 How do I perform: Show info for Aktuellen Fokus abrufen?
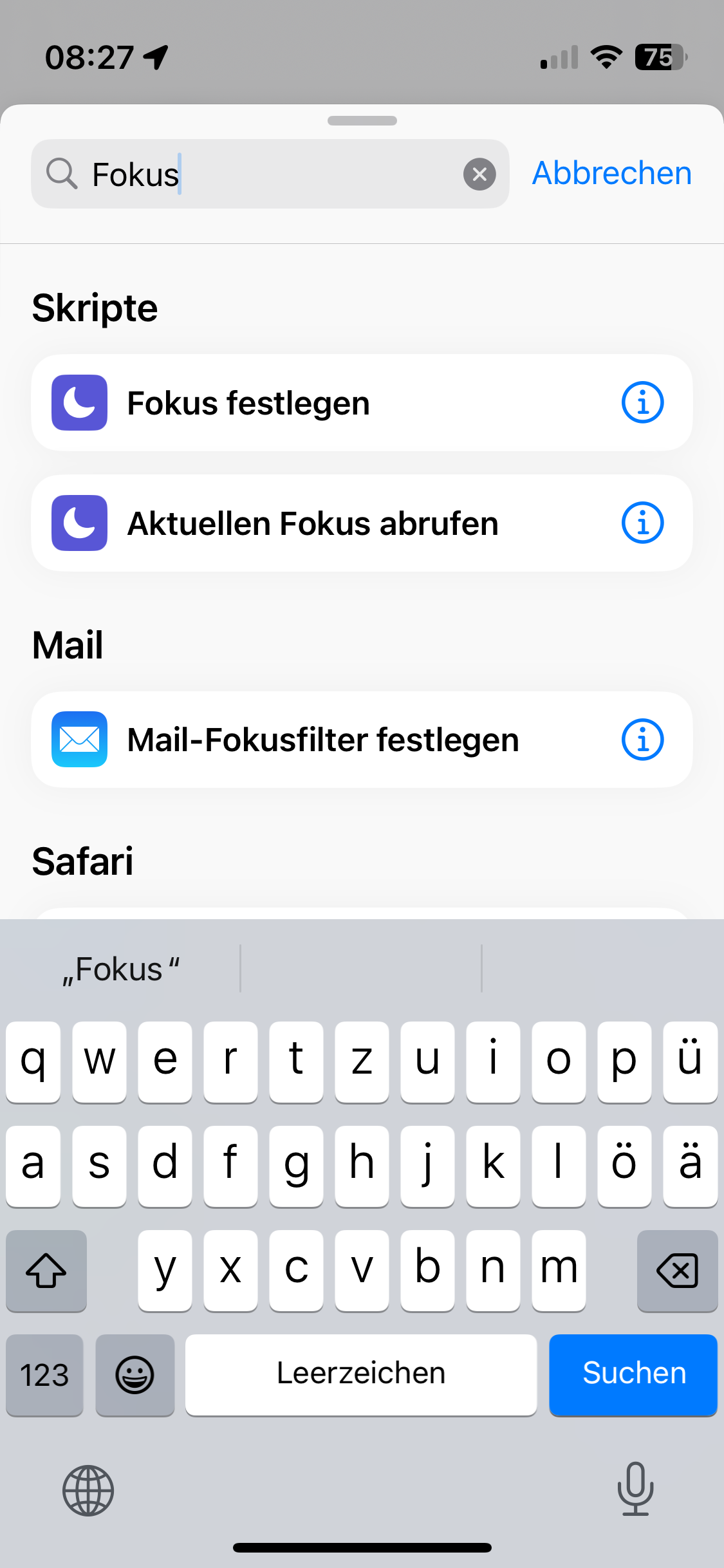point(642,523)
